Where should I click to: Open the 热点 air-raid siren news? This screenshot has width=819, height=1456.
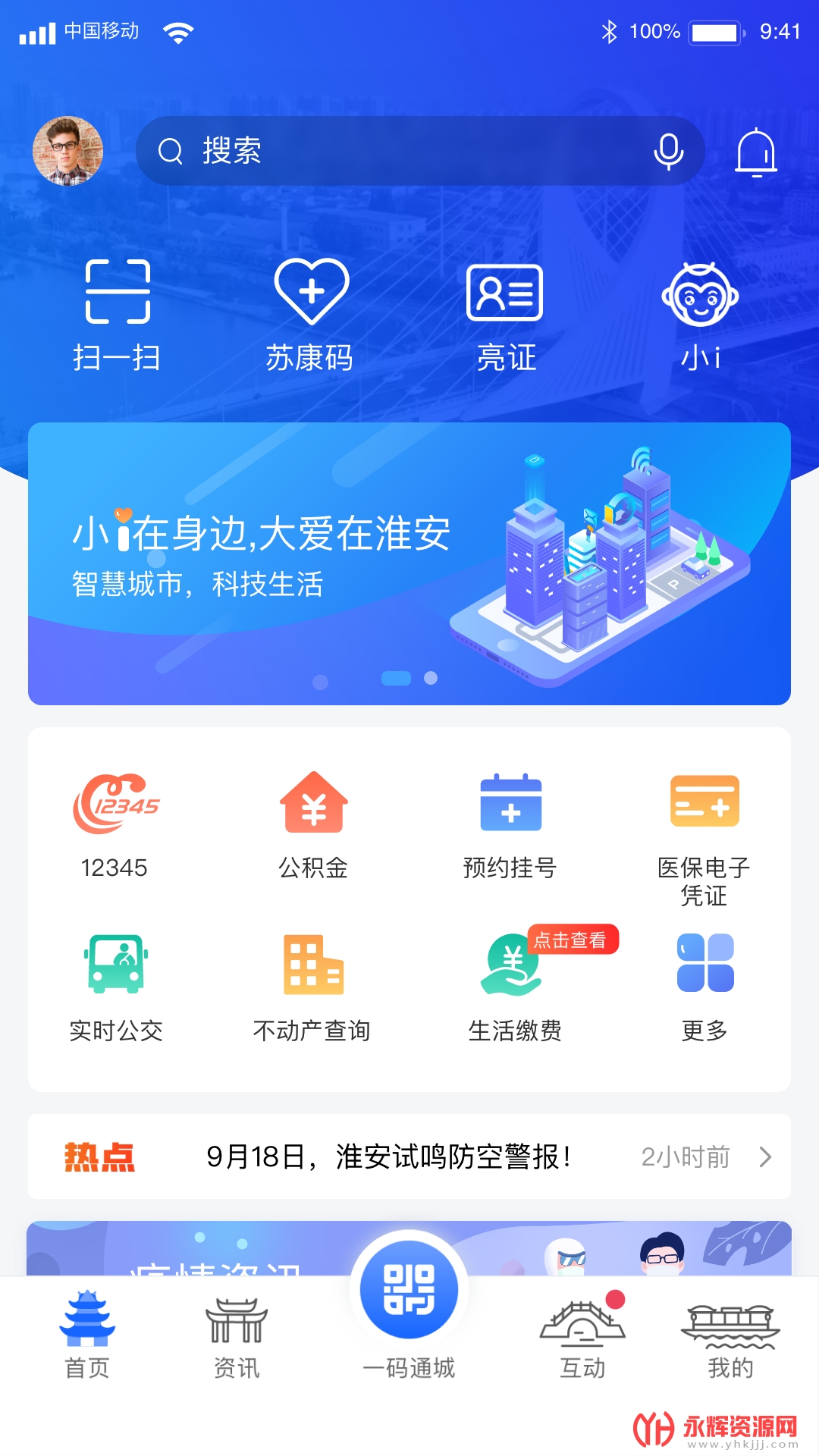409,1156
